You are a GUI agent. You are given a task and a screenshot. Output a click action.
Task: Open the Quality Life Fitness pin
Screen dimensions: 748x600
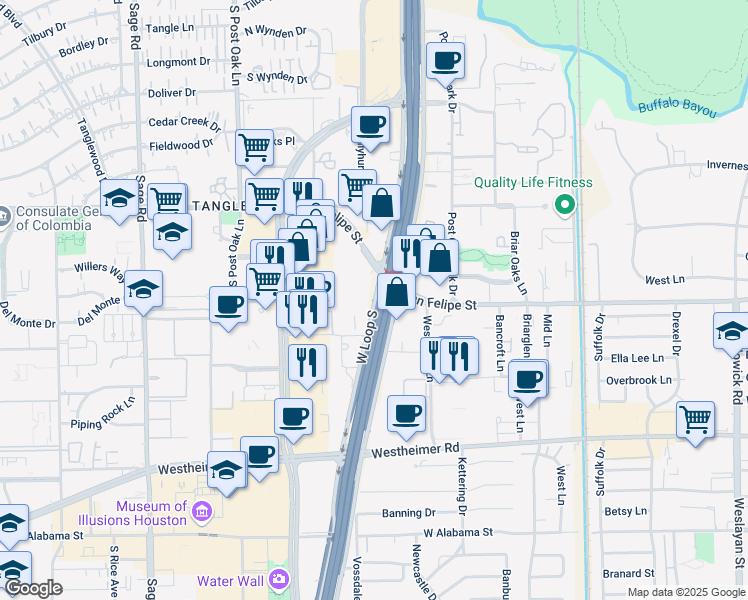565,205
